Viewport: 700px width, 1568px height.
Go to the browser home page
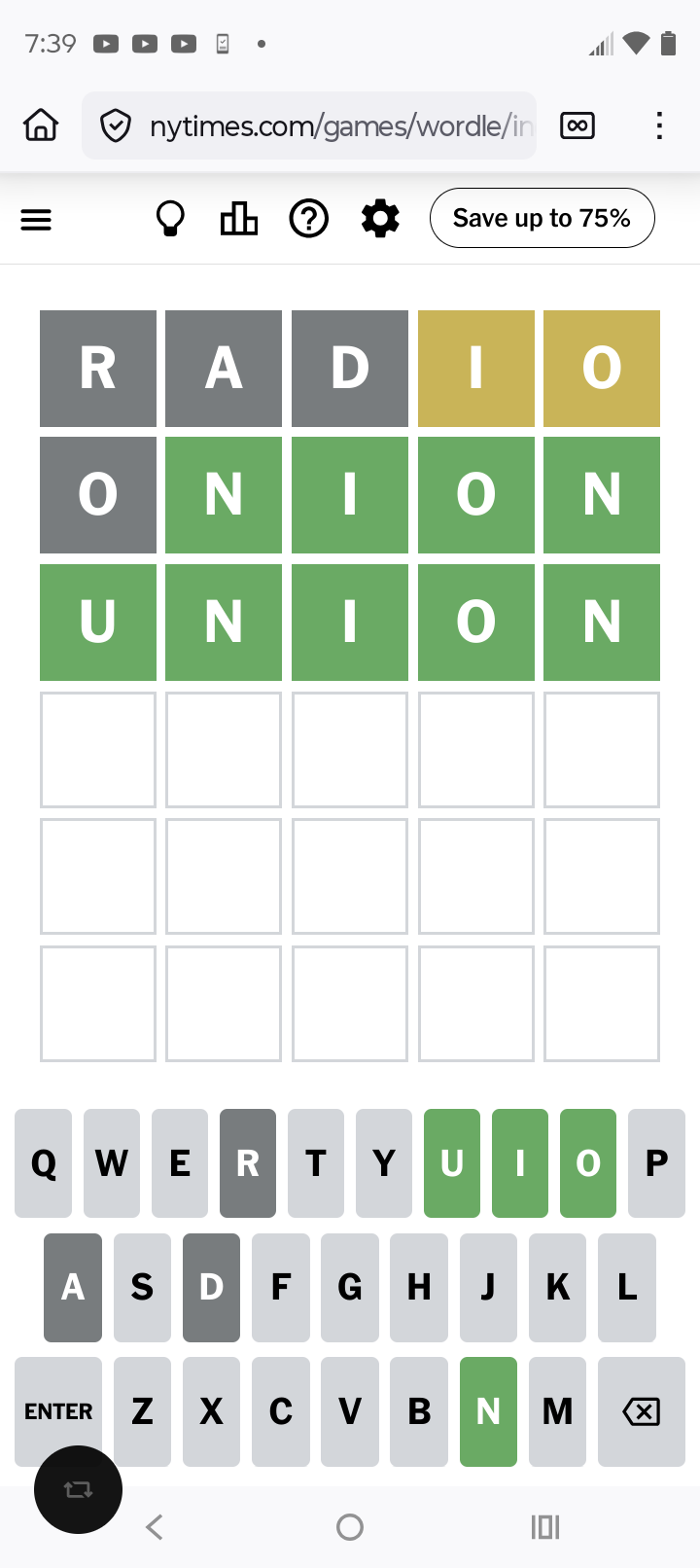pyautogui.click(x=41, y=125)
